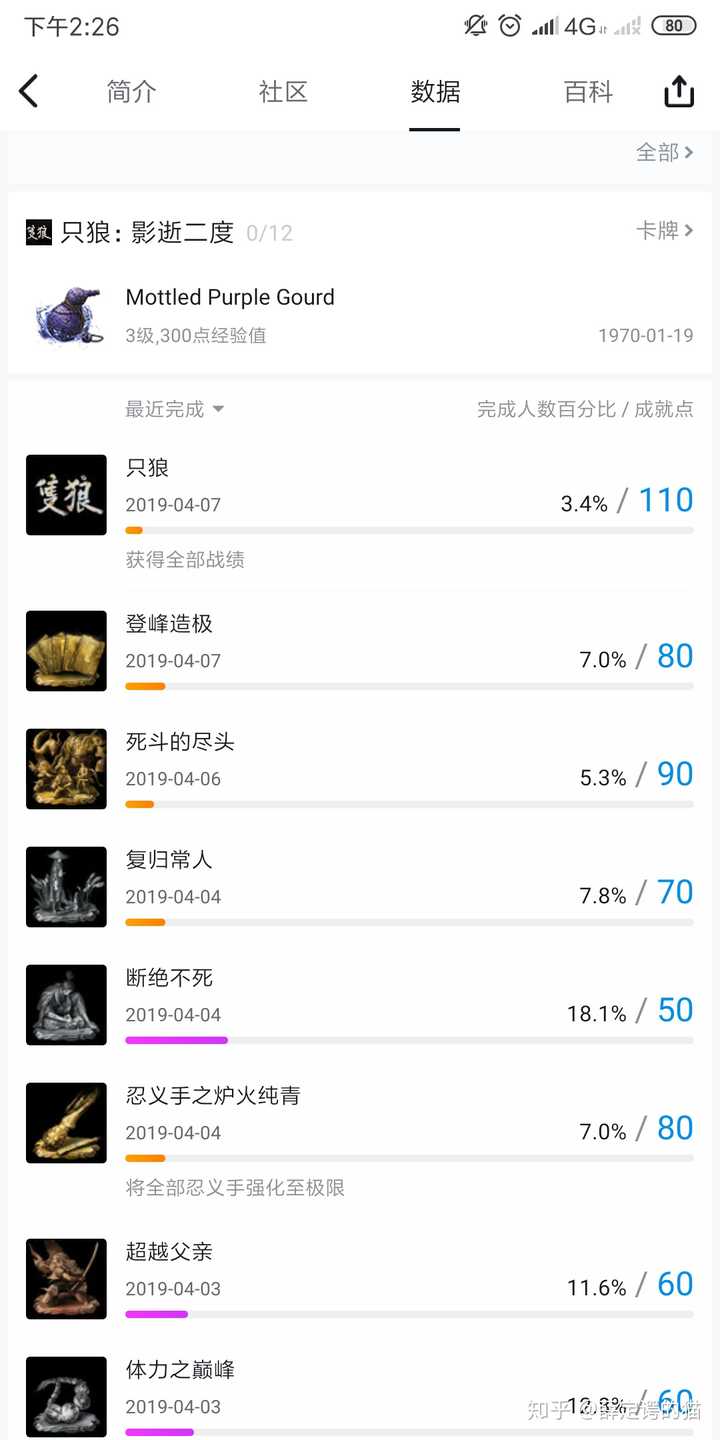
Task: Open the 体力之巅峰 achievement
Action: pyautogui.click(x=360, y=1395)
